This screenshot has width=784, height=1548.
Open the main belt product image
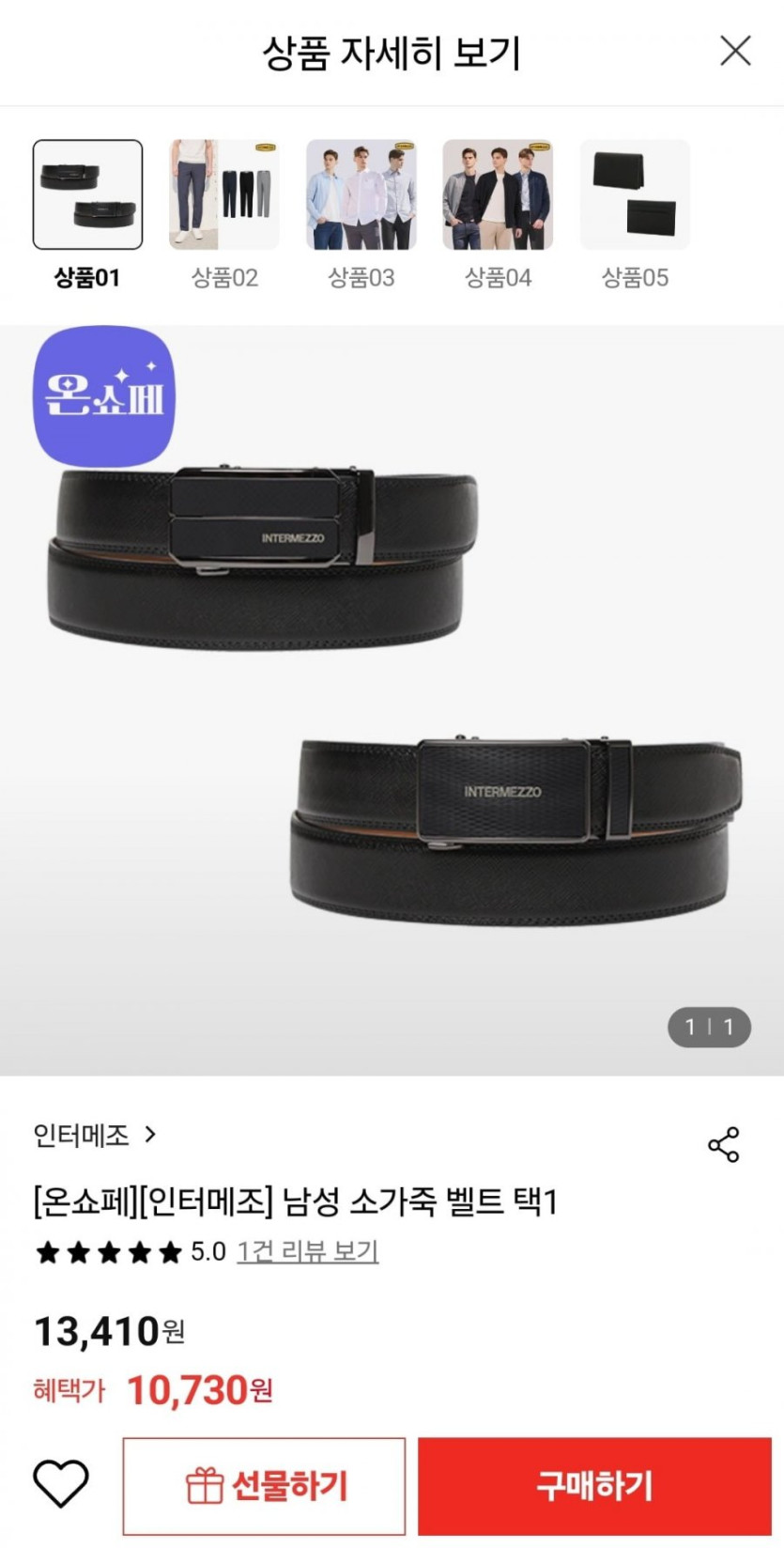(x=392, y=700)
